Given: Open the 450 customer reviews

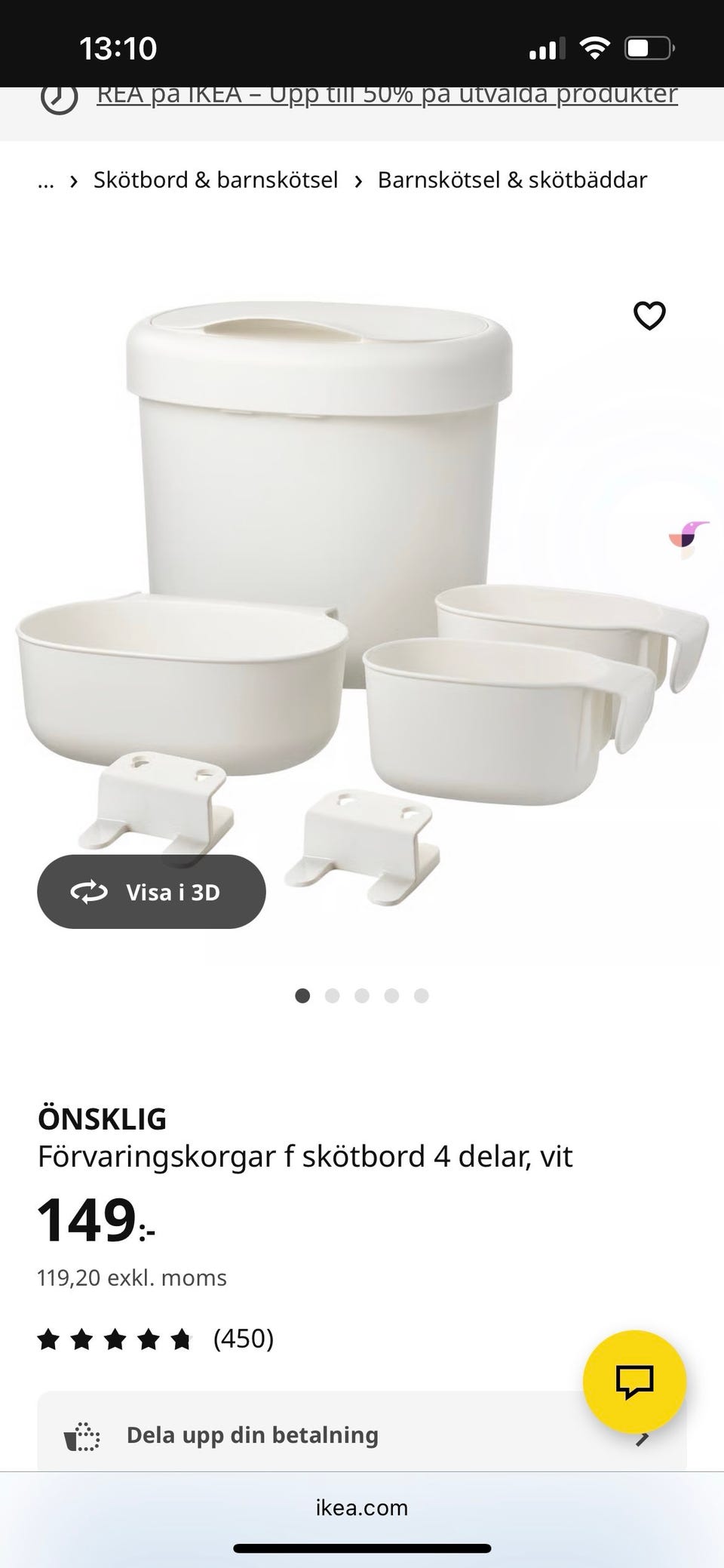Looking at the screenshot, I should pos(243,1339).
